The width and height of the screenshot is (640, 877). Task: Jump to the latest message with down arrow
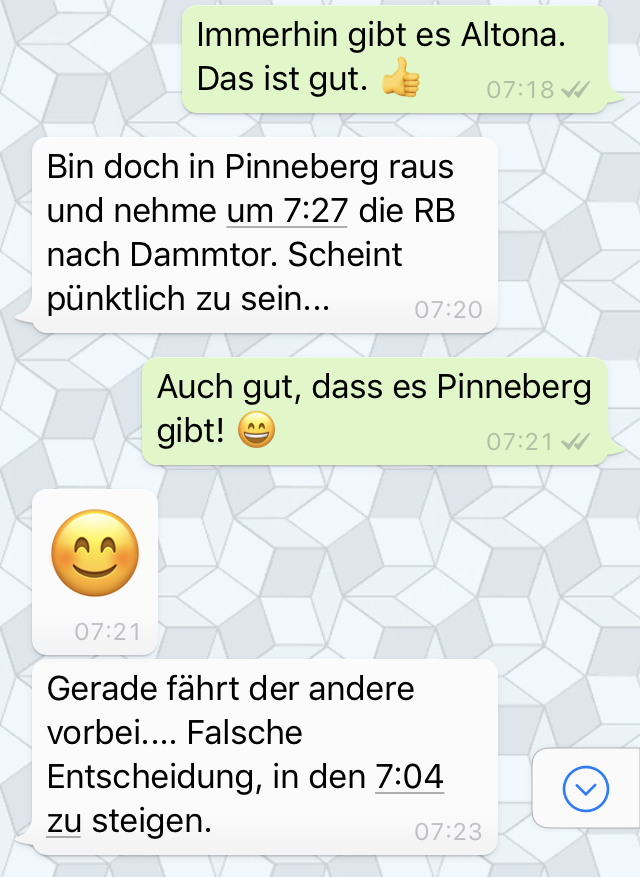coord(586,790)
